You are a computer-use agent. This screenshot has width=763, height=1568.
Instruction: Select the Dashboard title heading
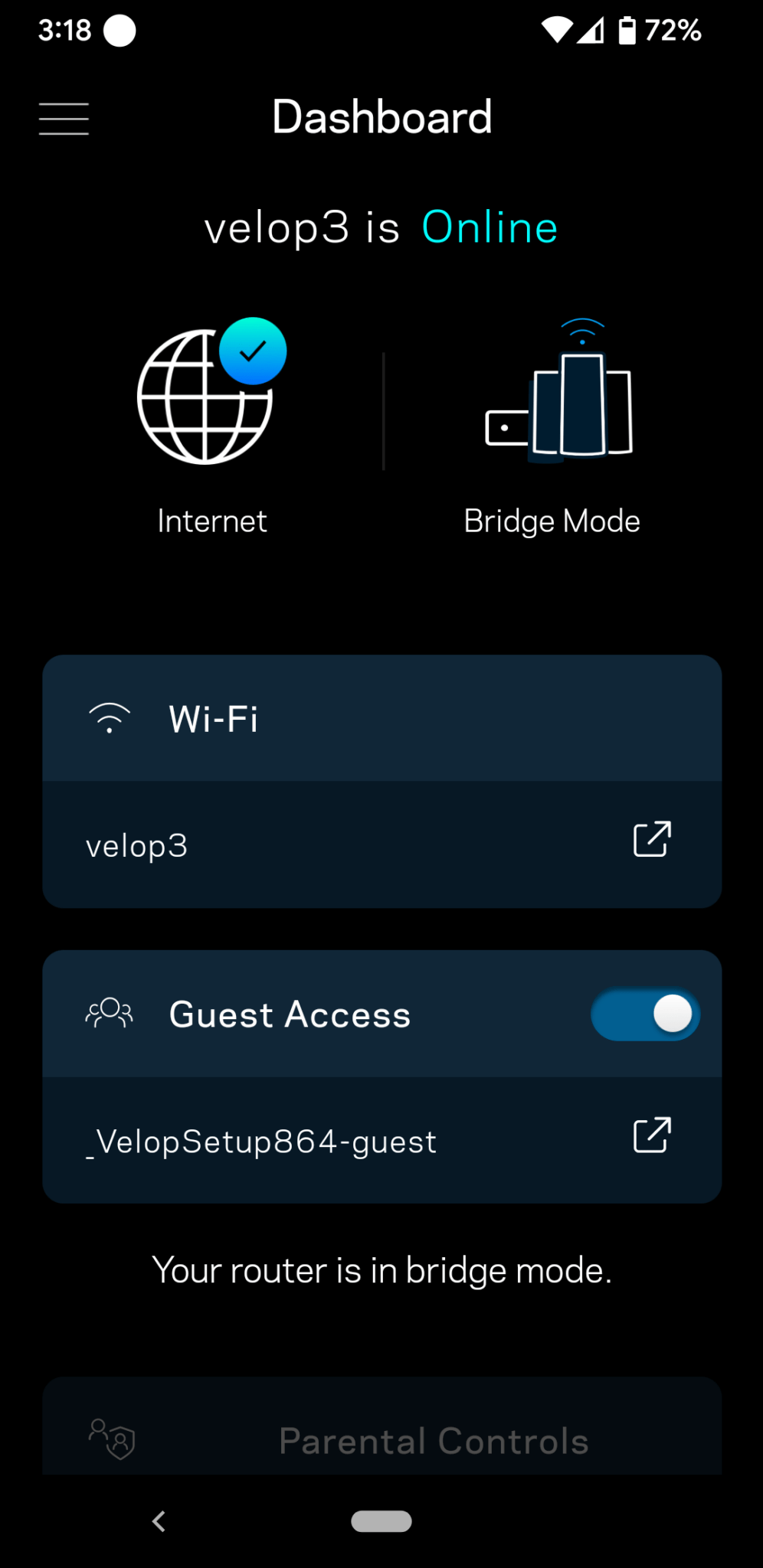[x=381, y=116]
